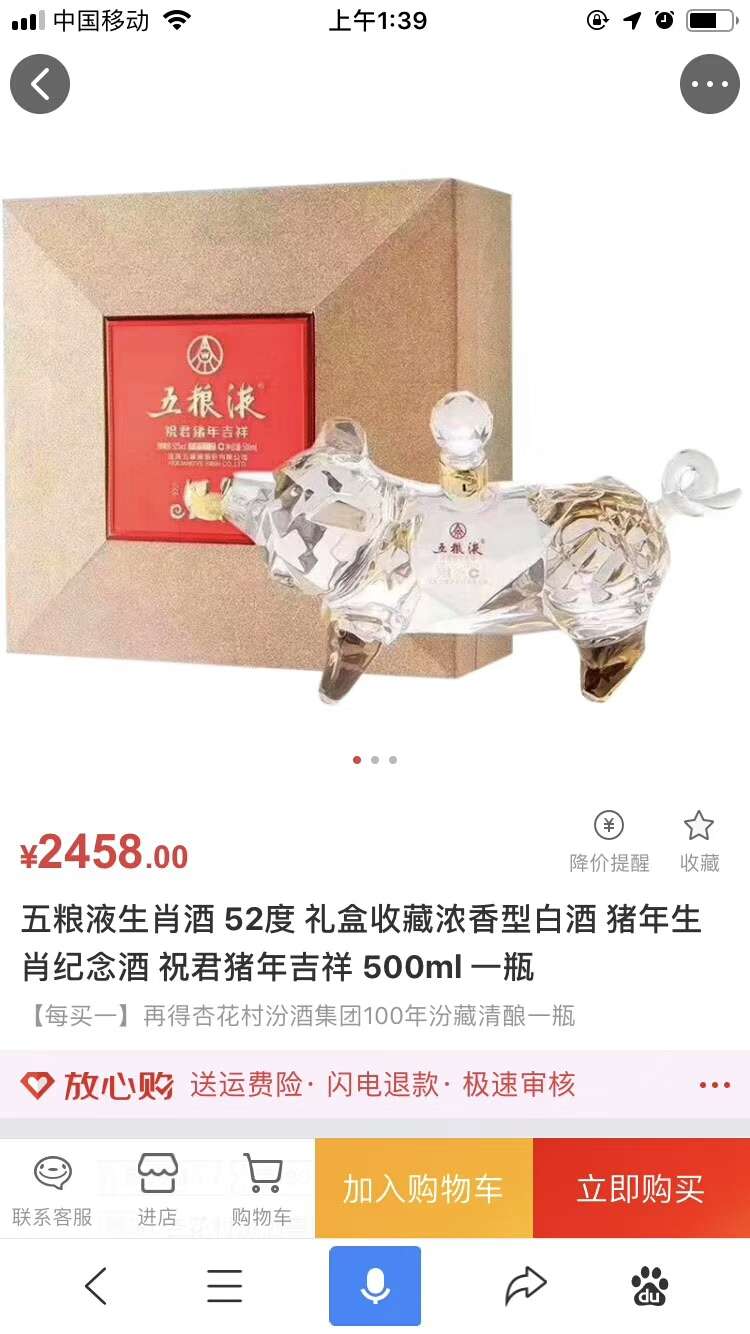
Task: Buy now with 立即购买
Action: [x=641, y=1189]
